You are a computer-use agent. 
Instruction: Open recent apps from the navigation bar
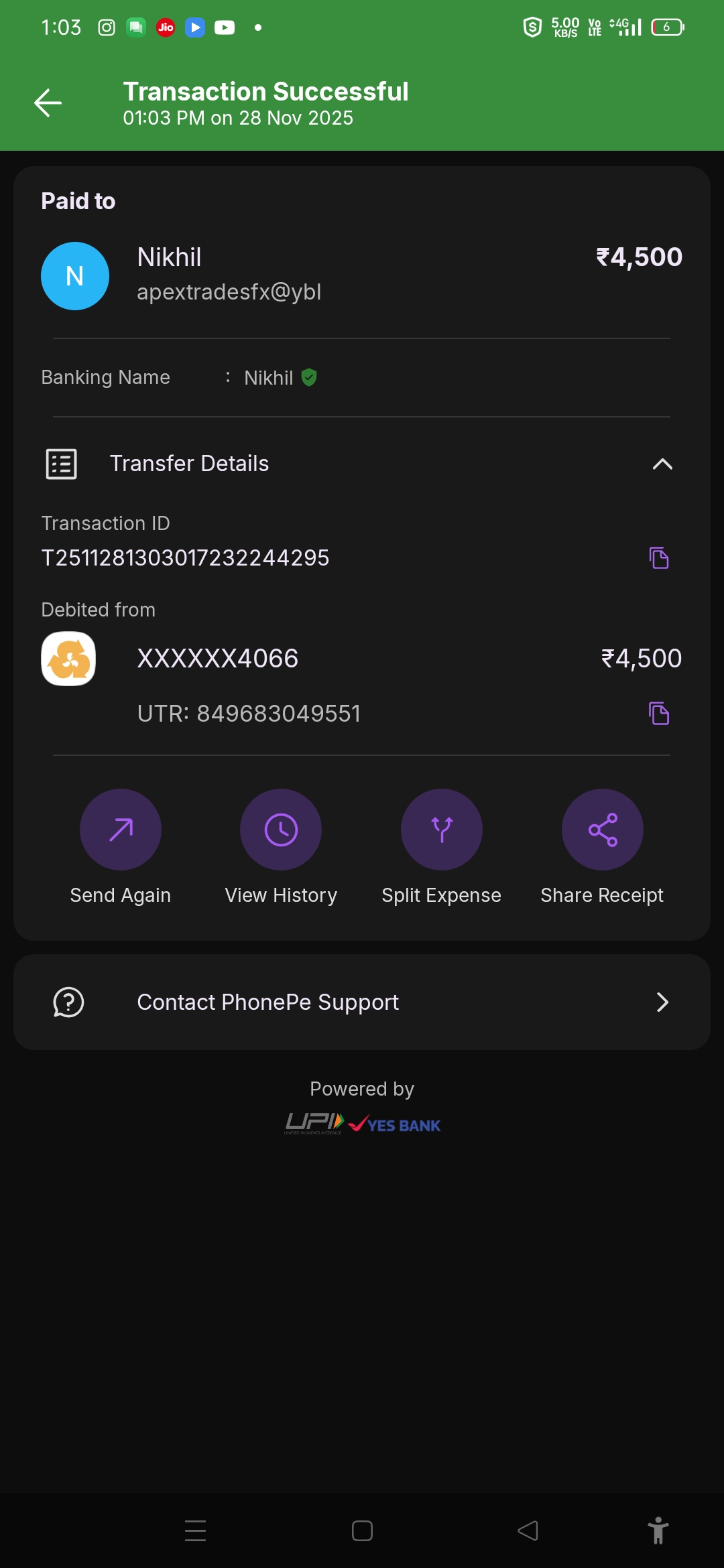[195, 1531]
